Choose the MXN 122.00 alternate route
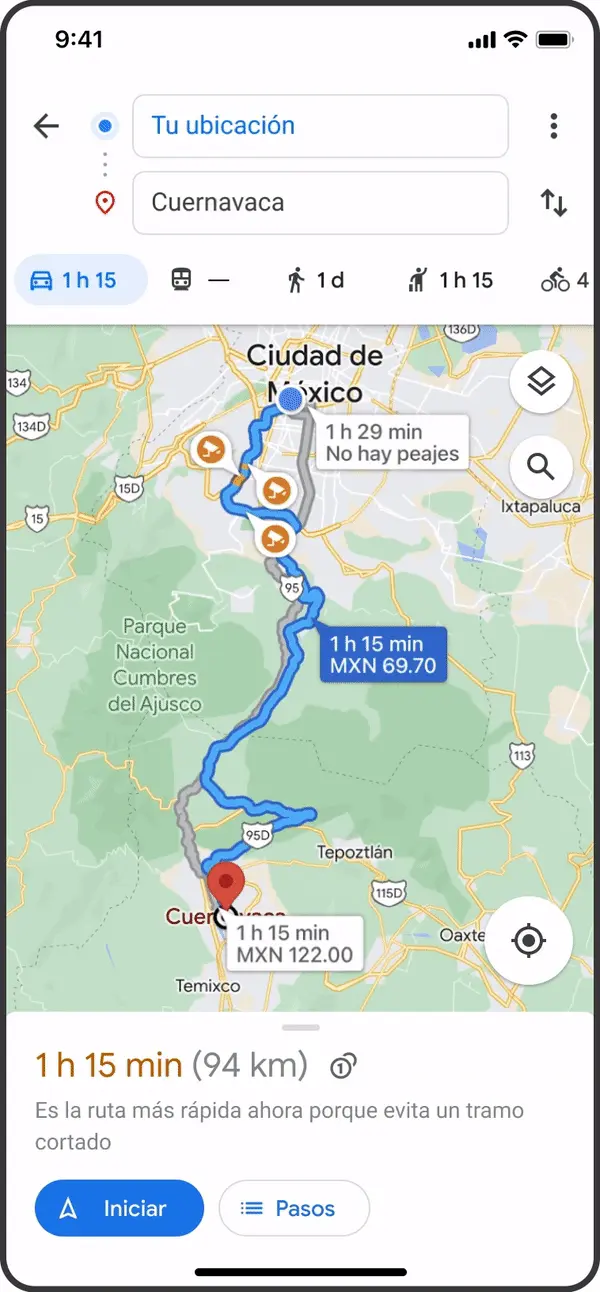The image size is (600, 1292). pos(294,944)
